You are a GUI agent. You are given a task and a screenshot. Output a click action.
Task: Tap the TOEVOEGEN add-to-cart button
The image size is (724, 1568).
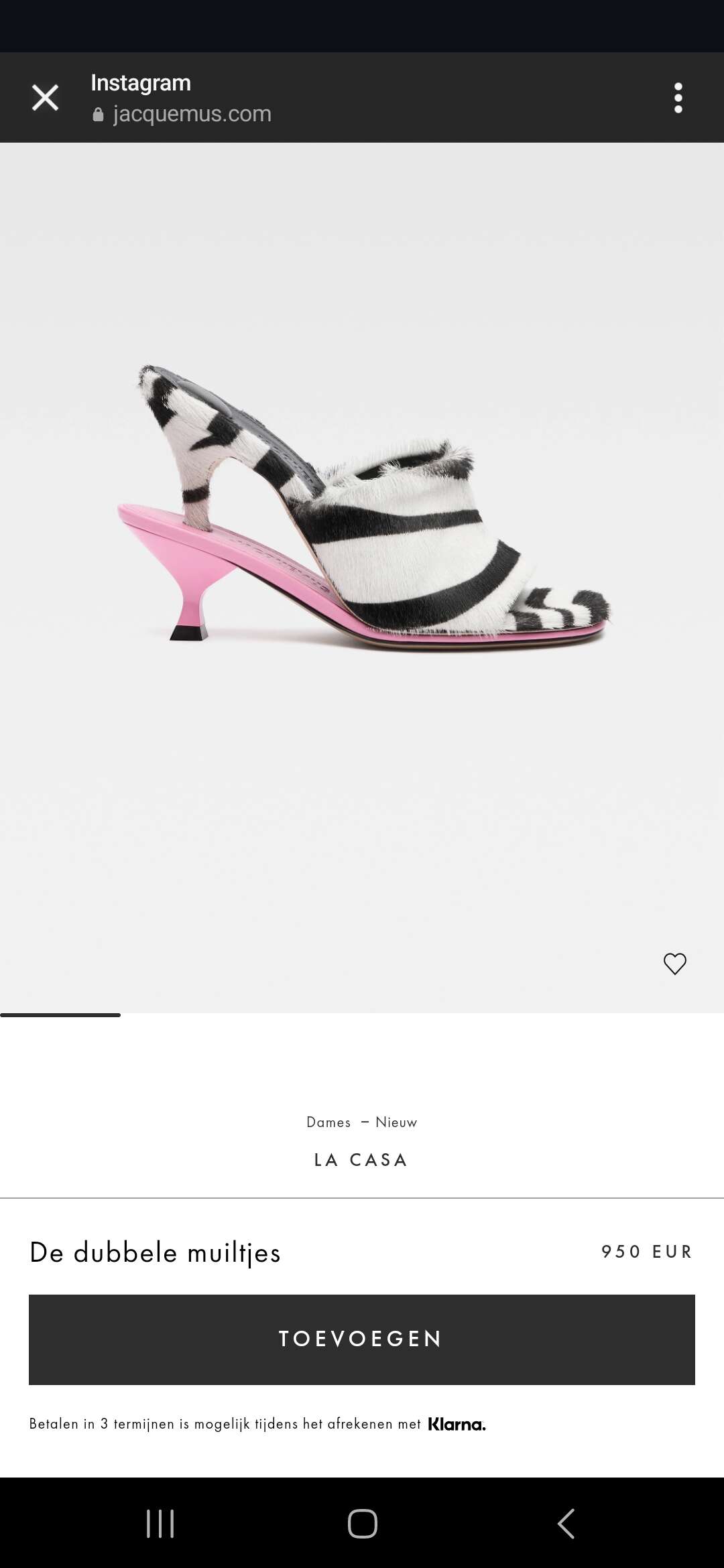coord(362,1340)
